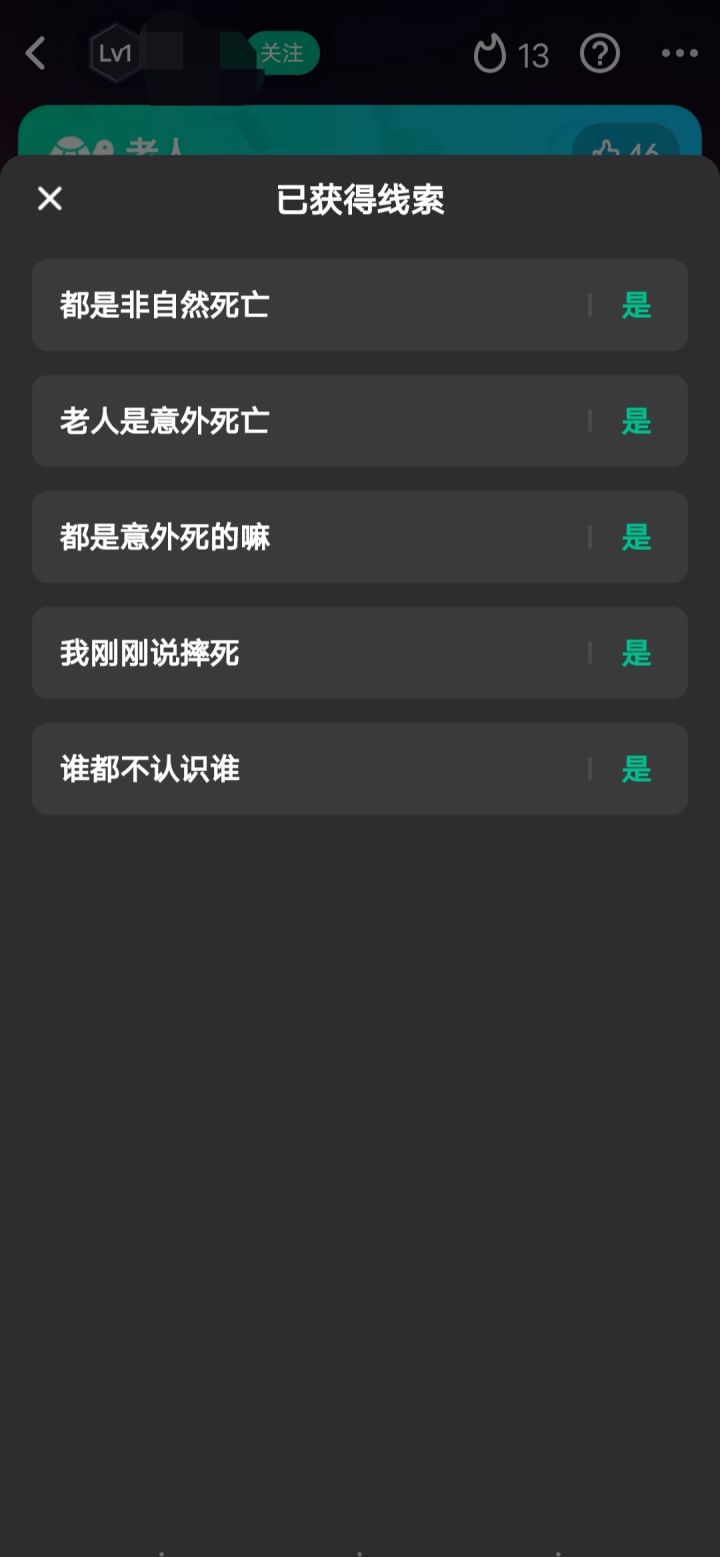Viewport: 720px width, 1557px height.
Task: Open the question mark help icon
Action: [x=600, y=53]
